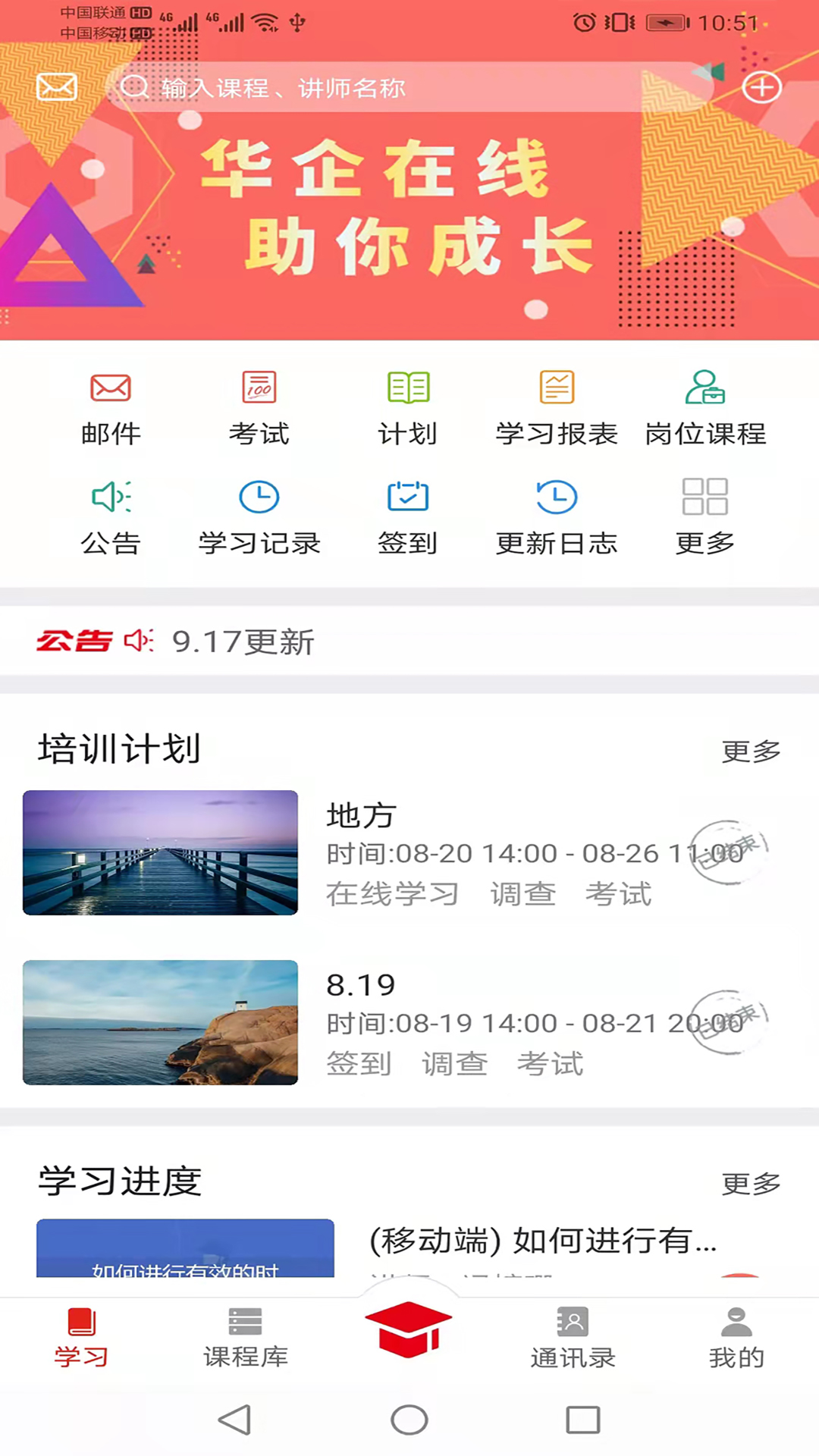819x1456 pixels.
Task: Expand 更多 next to 培训计划
Action: coord(752,751)
